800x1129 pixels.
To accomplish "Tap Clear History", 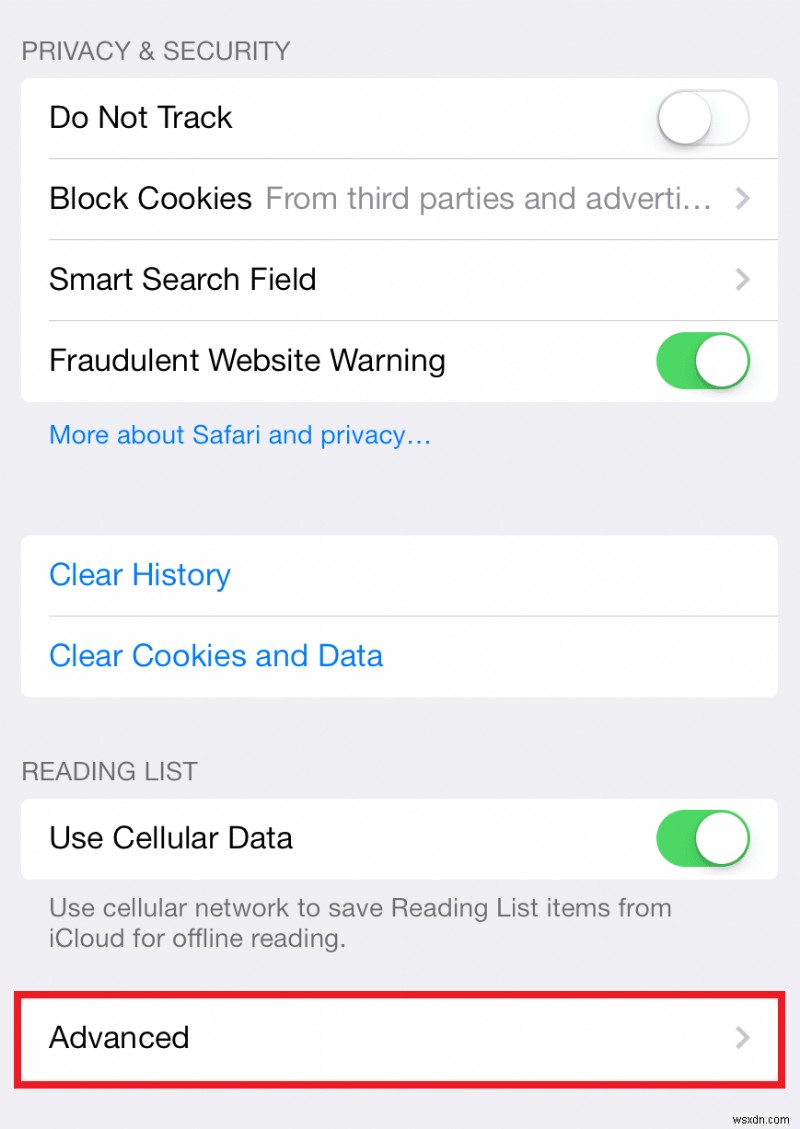I will (x=139, y=575).
